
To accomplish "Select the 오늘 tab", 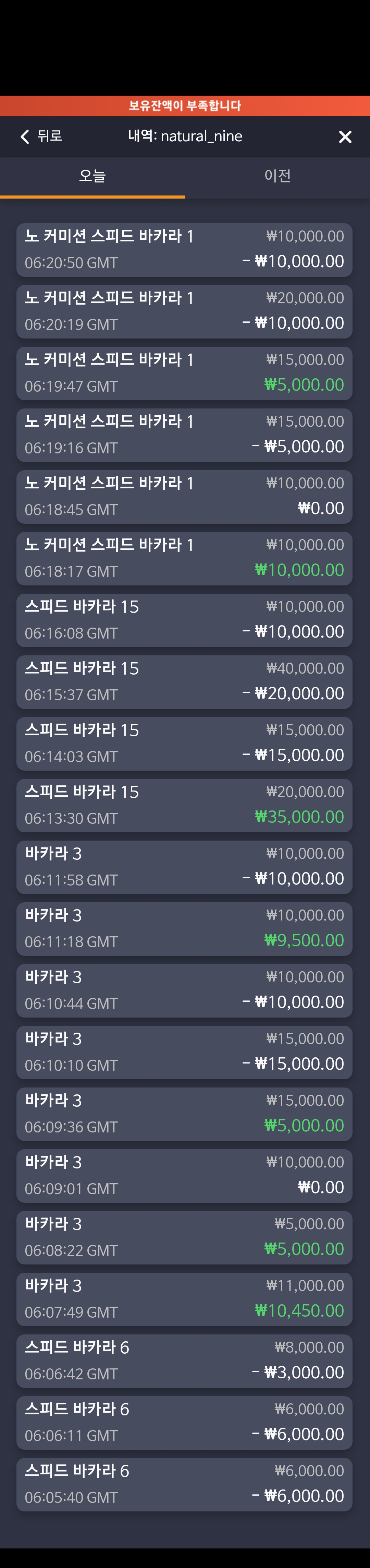I will pos(92,177).
